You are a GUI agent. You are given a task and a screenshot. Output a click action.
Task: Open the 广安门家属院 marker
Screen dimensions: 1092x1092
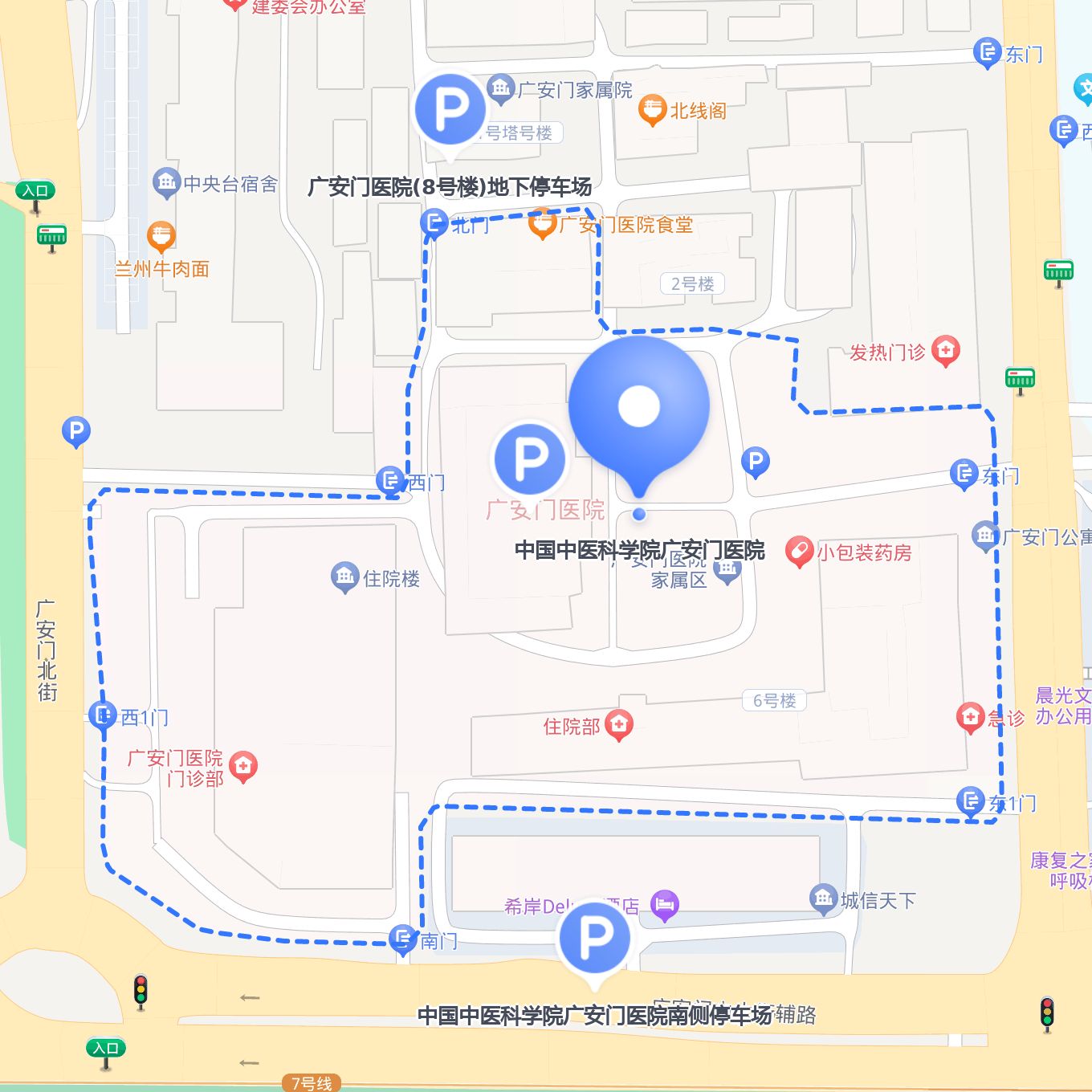[x=501, y=88]
